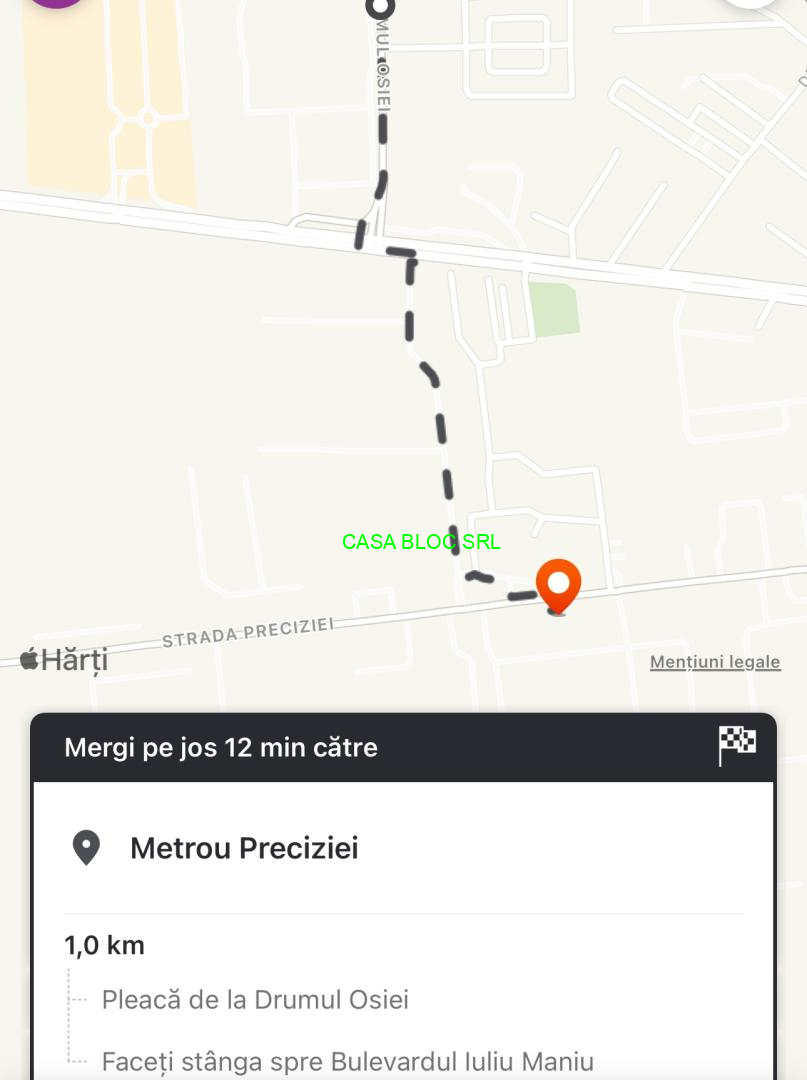Open the Mențiuni legale link
This screenshot has height=1080, width=807.
click(x=714, y=662)
